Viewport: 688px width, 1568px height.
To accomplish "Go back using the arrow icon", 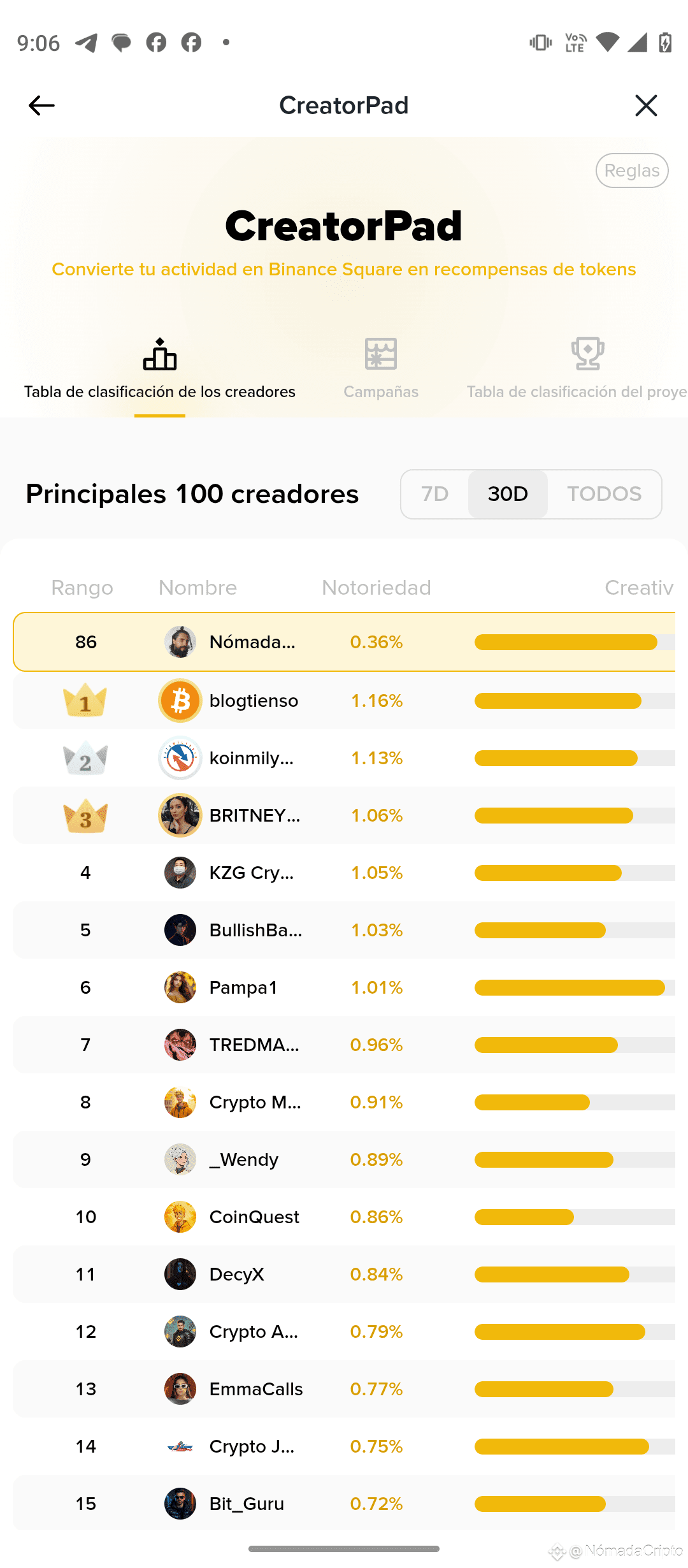I will [41, 105].
